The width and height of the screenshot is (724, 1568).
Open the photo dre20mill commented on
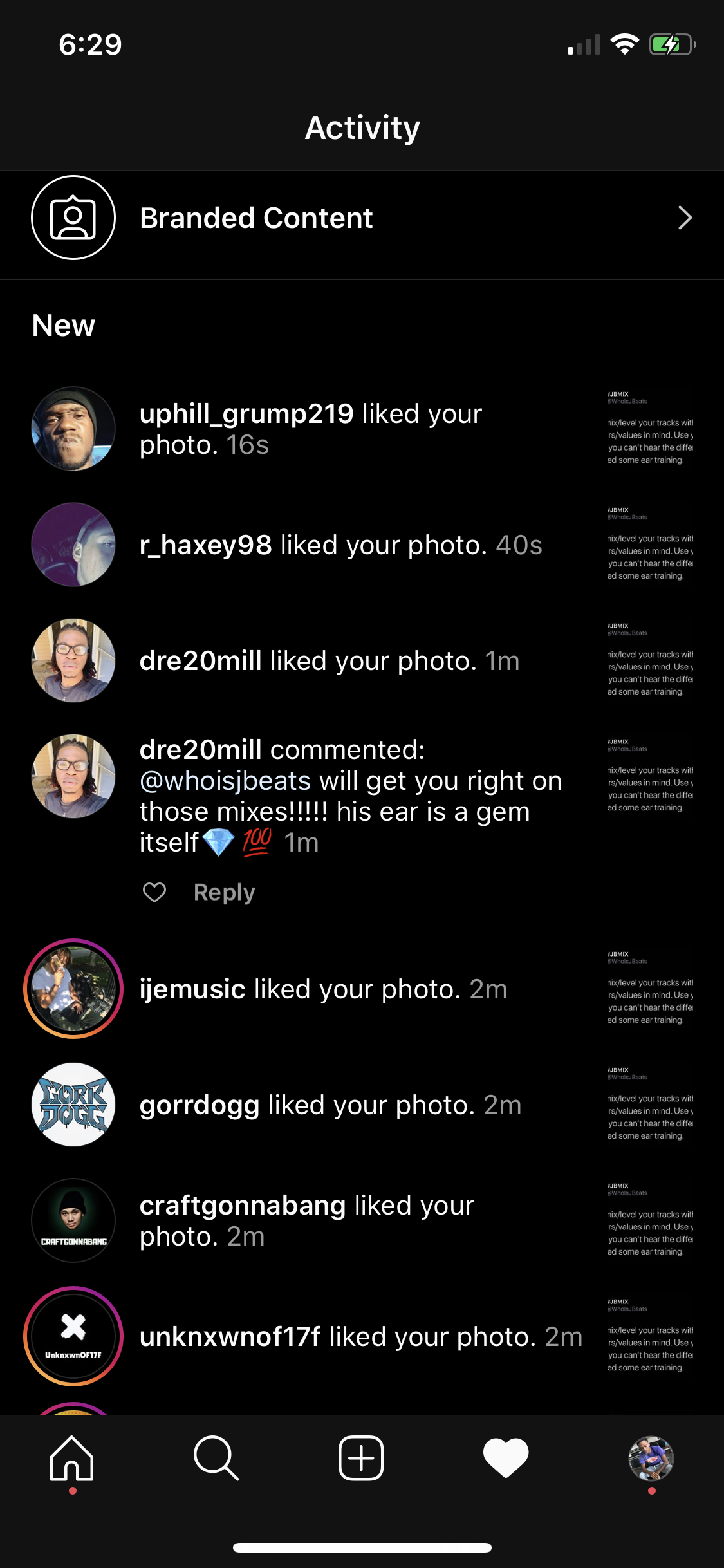click(x=650, y=776)
